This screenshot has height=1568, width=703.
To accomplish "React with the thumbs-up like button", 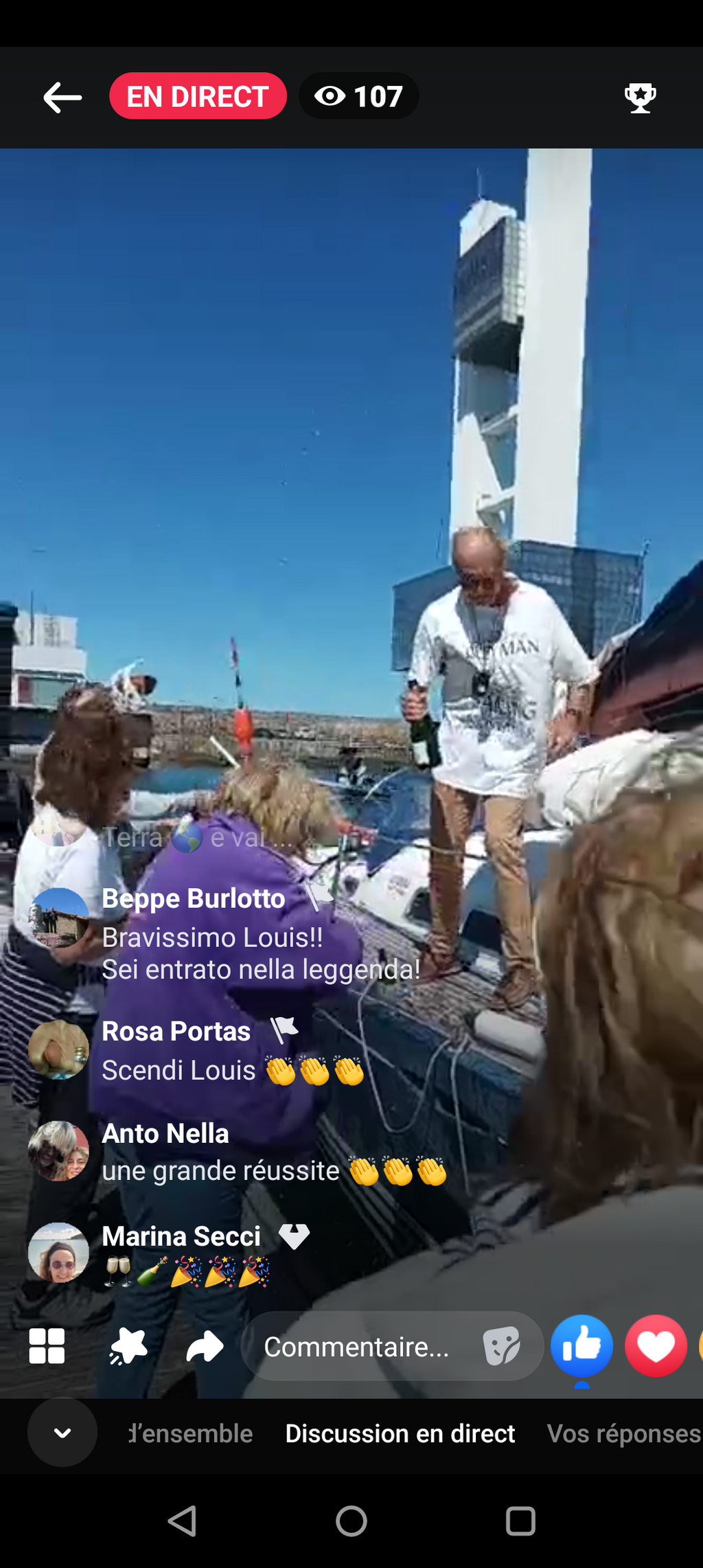I will click(582, 1345).
